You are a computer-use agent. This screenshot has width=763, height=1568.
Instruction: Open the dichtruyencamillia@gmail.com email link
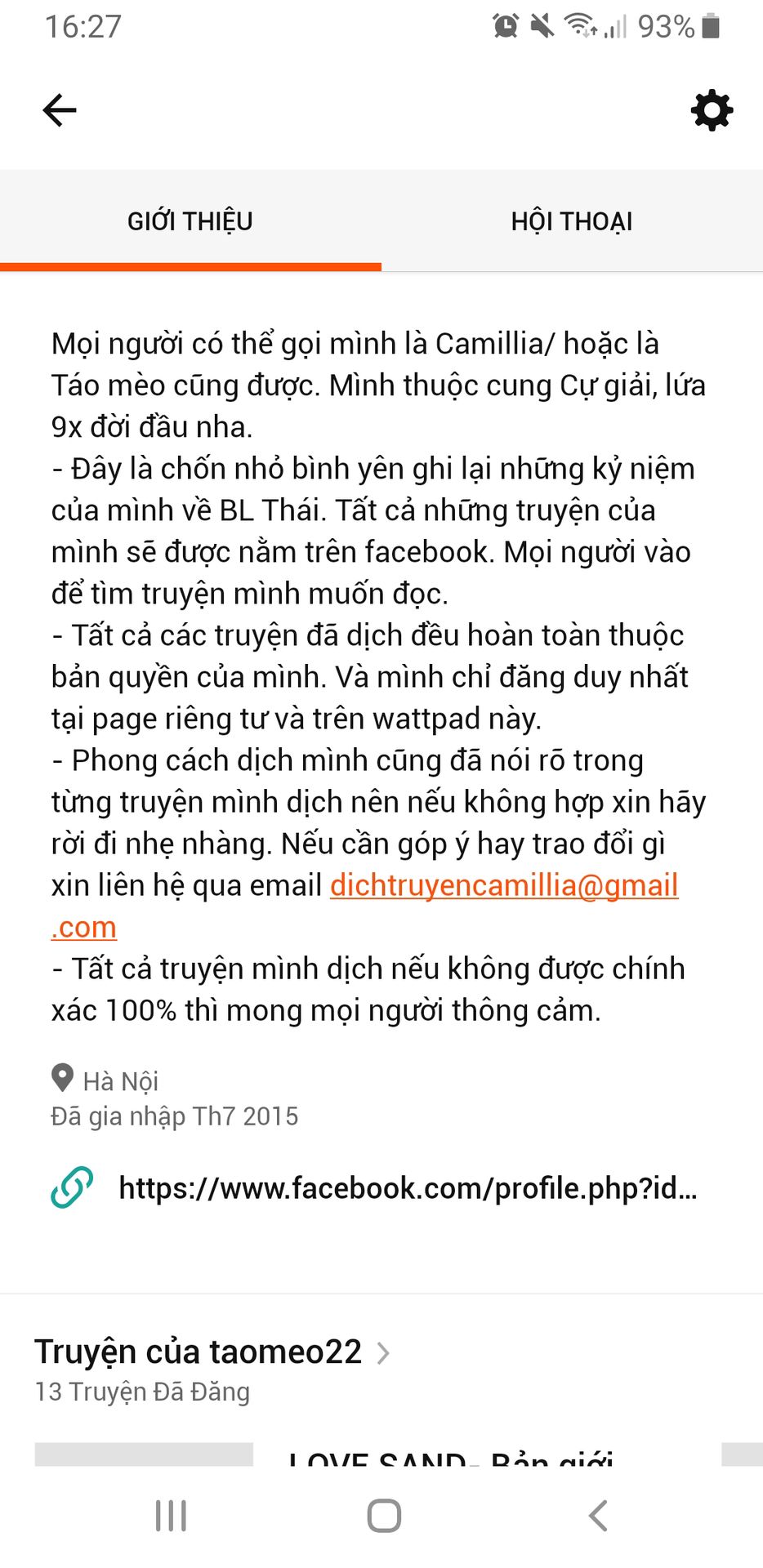click(503, 886)
